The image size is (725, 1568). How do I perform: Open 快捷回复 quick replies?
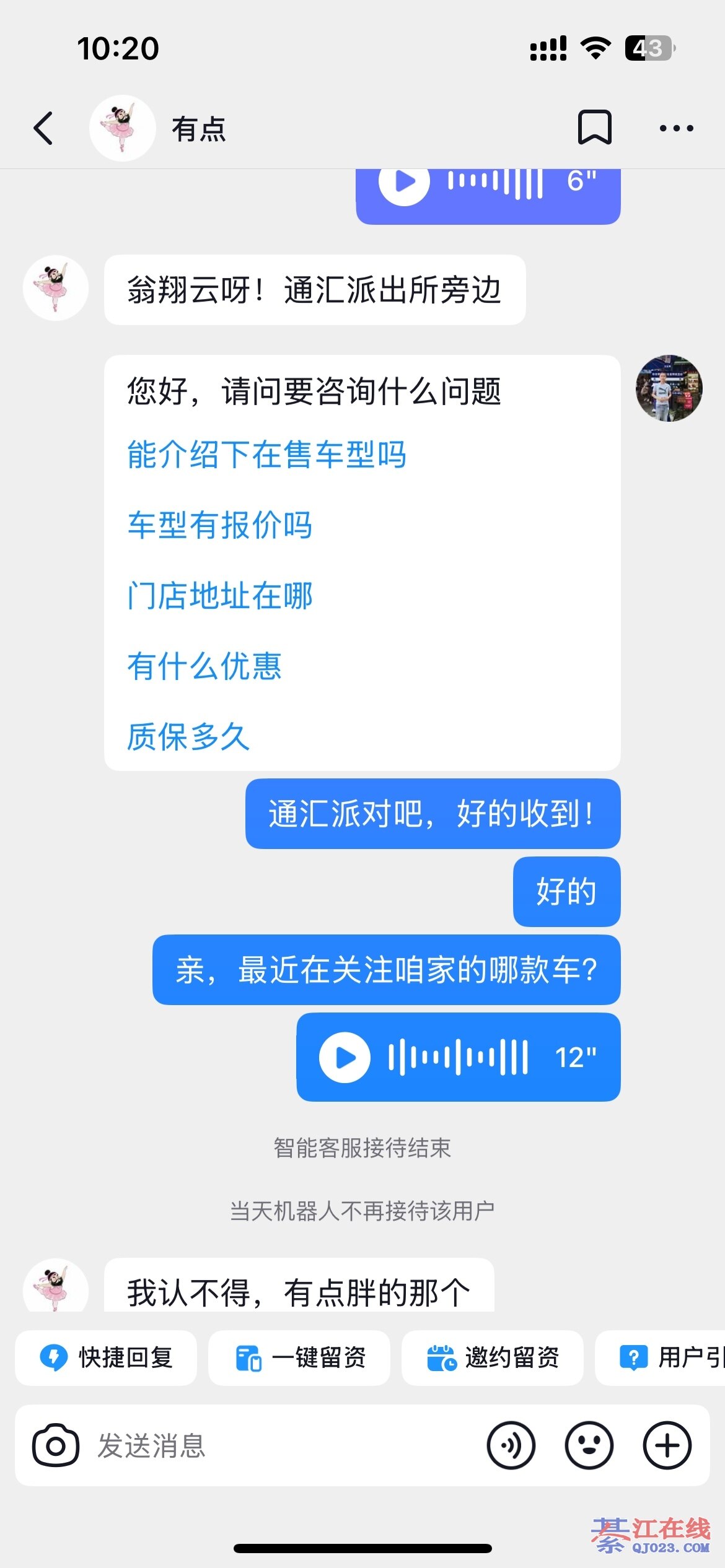106,1357
